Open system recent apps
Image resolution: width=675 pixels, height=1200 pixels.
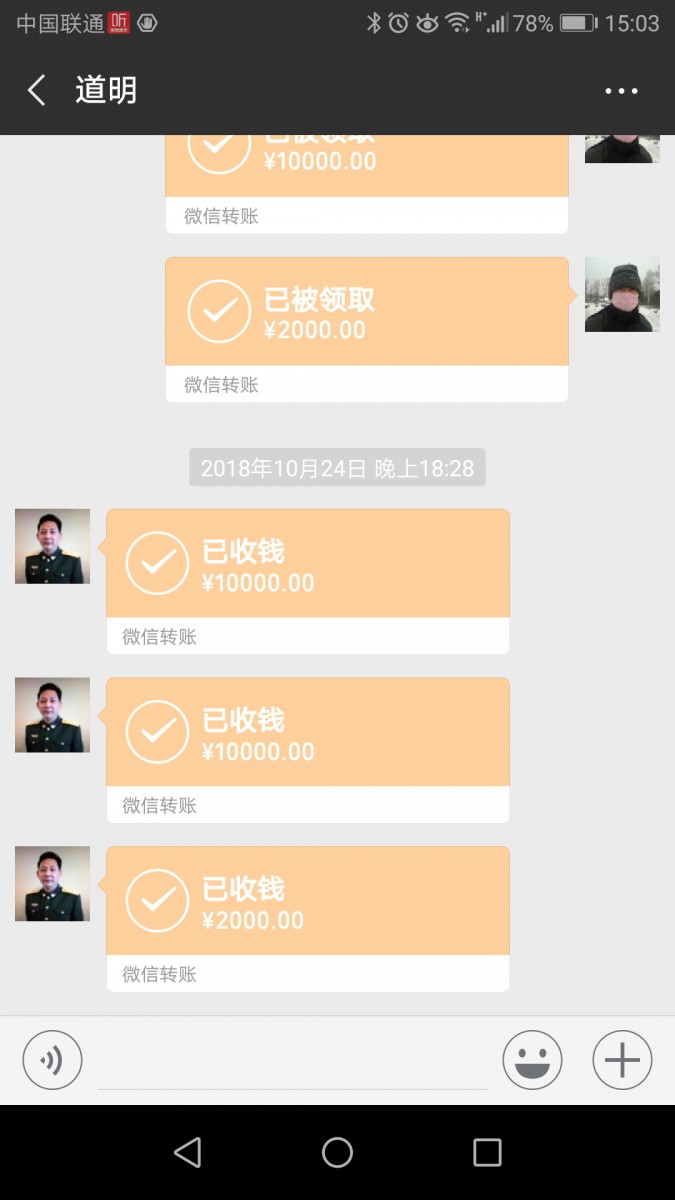coord(487,1152)
